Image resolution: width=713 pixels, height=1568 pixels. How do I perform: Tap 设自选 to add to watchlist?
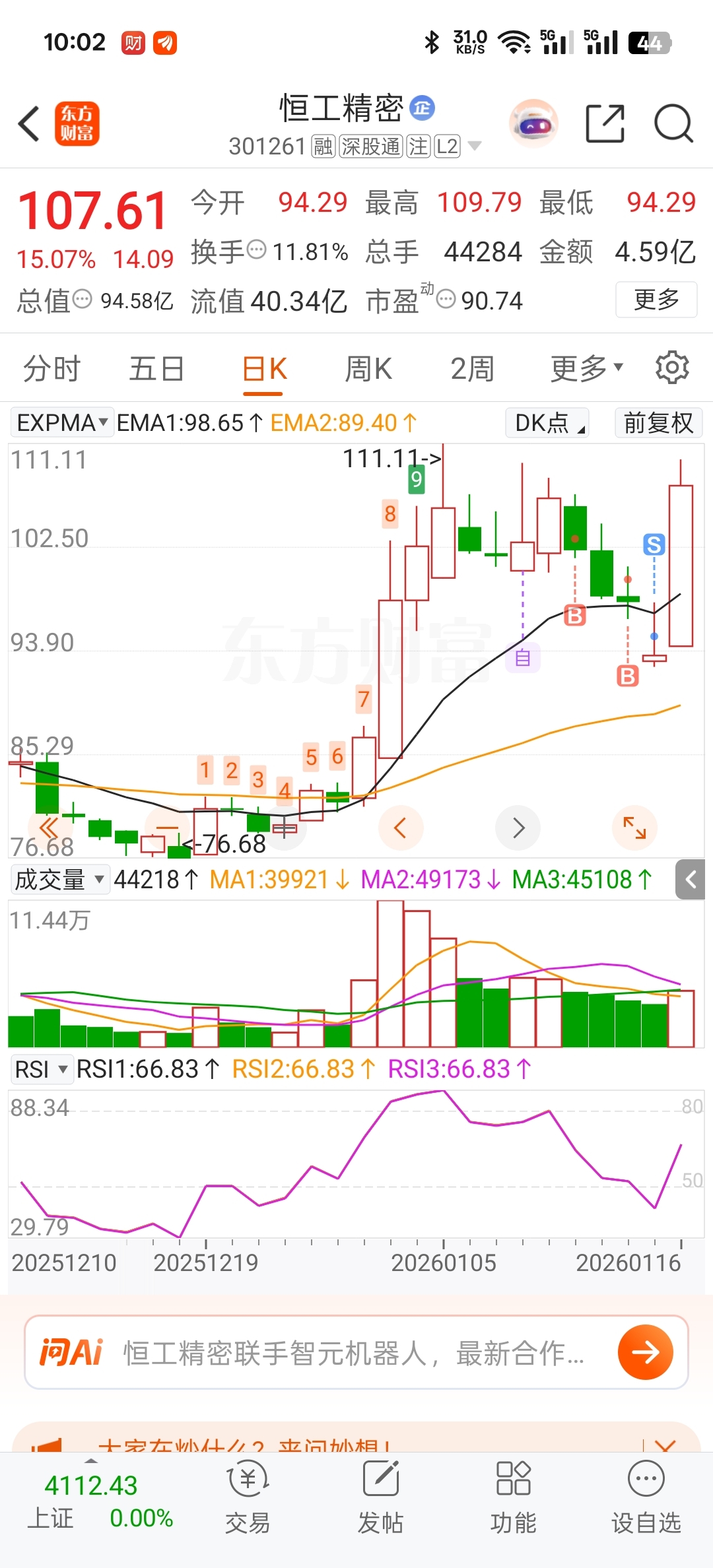646,1497
